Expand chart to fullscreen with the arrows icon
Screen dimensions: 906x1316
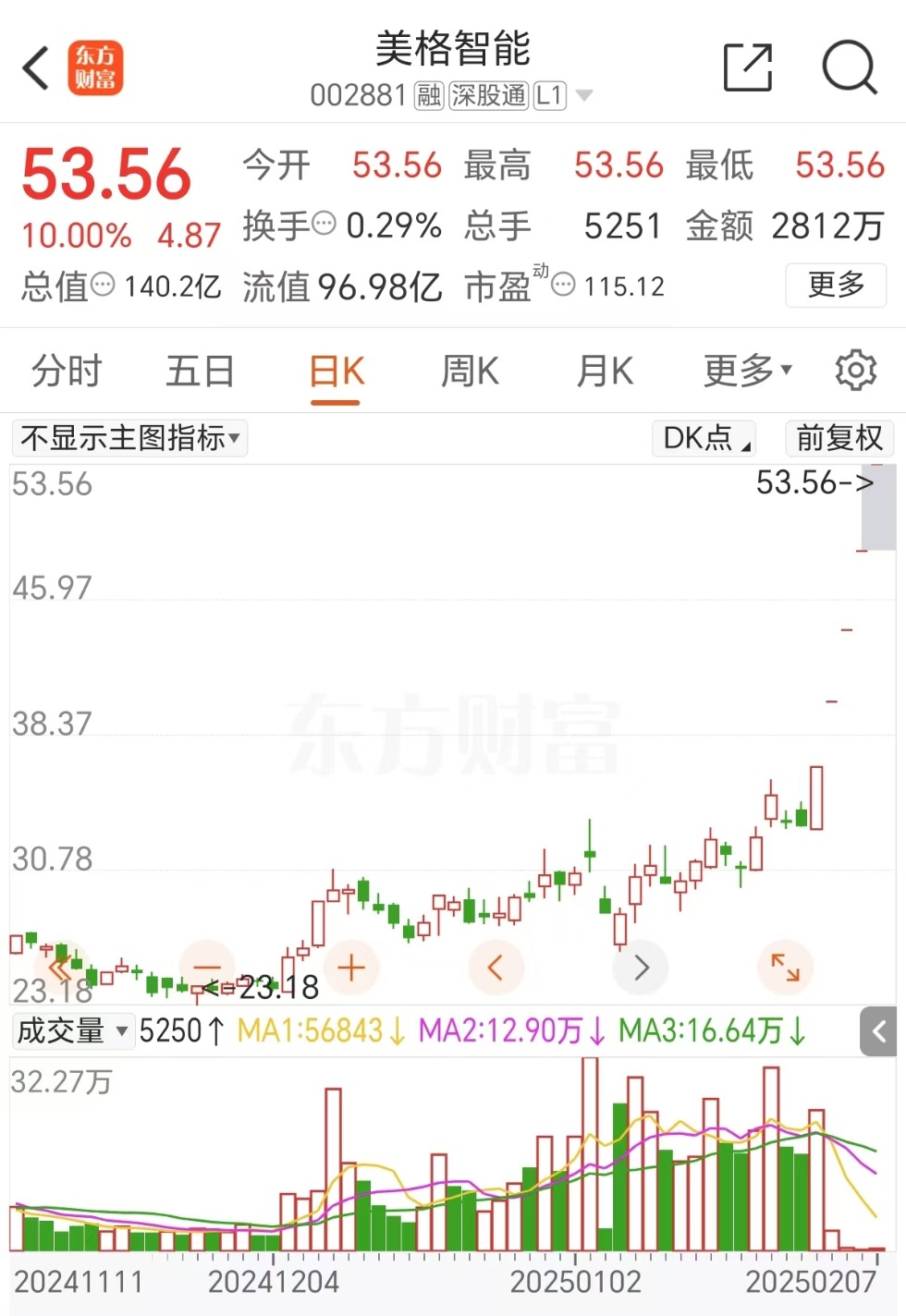tap(785, 968)
